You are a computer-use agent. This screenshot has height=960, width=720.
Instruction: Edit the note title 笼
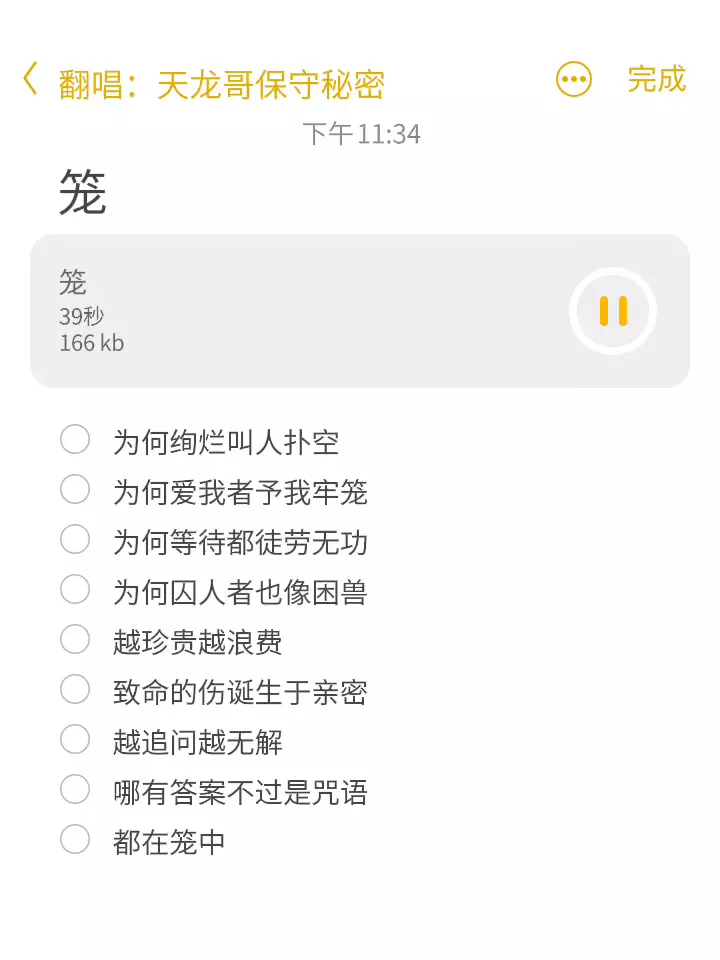point(83,192)
